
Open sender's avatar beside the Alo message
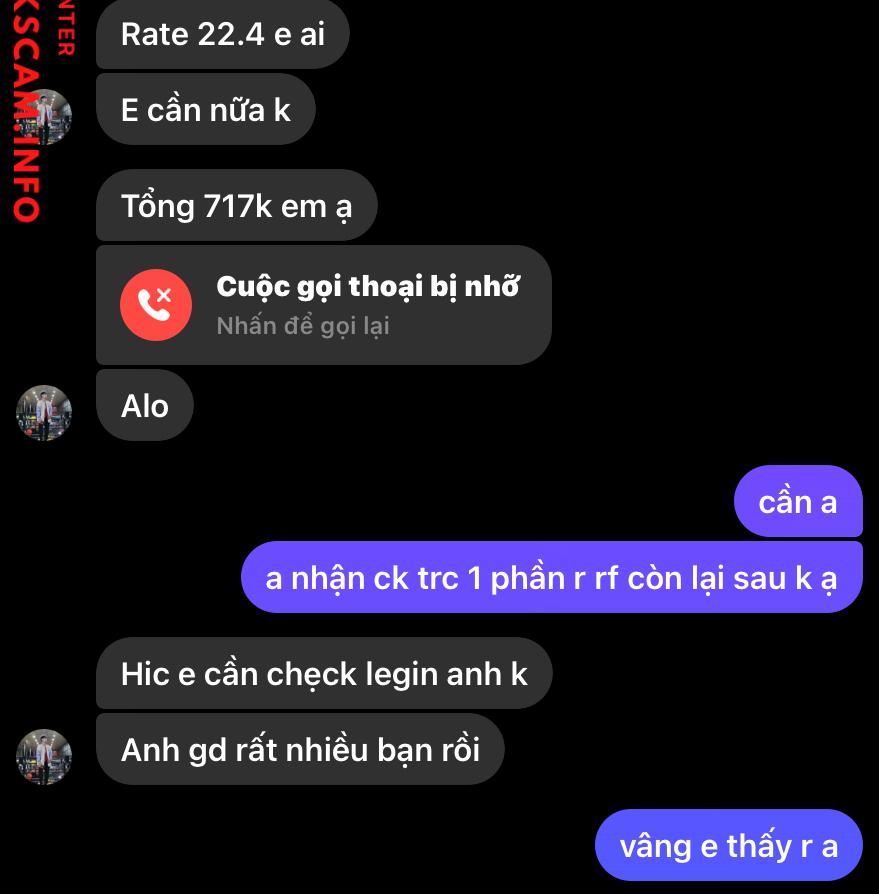click(44, 412)
